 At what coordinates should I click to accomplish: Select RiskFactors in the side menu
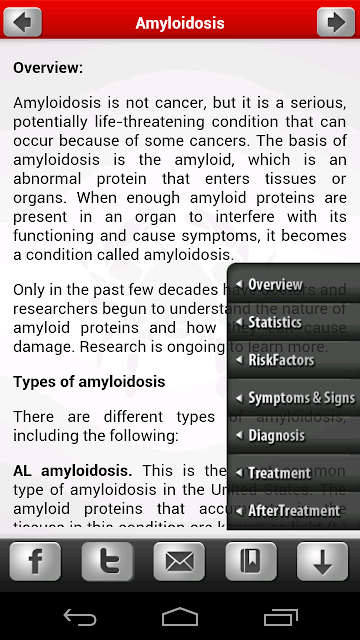(x=293, y=360)
